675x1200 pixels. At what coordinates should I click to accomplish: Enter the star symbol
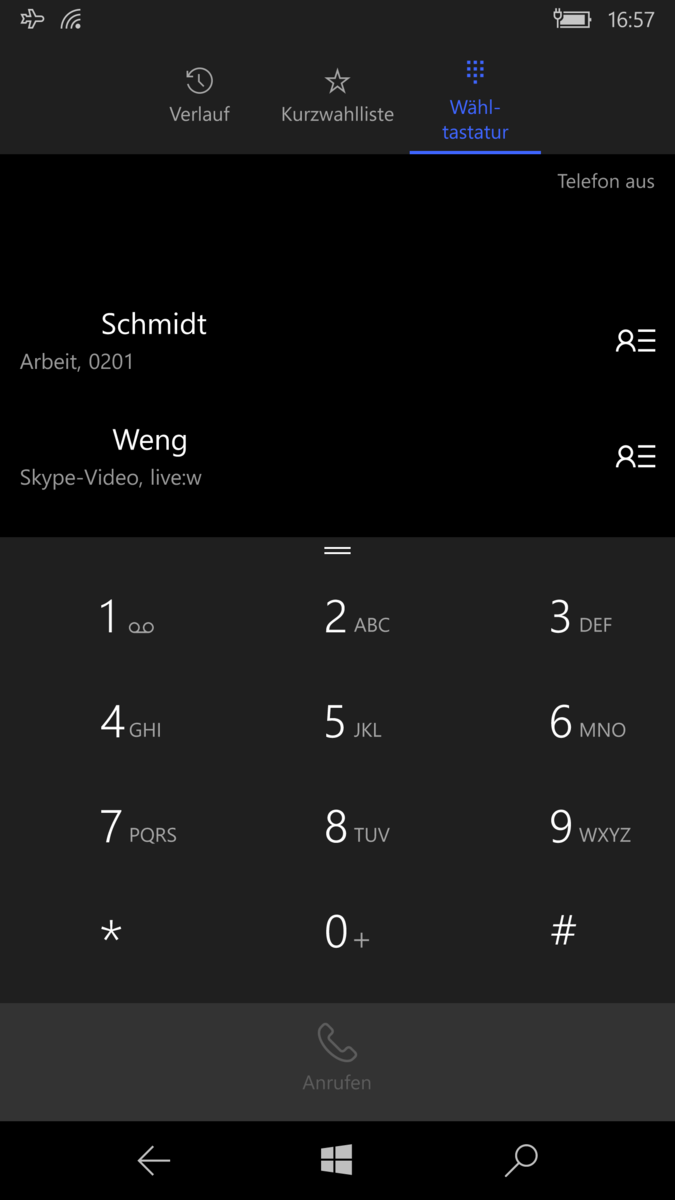click(x=112, y=933)
